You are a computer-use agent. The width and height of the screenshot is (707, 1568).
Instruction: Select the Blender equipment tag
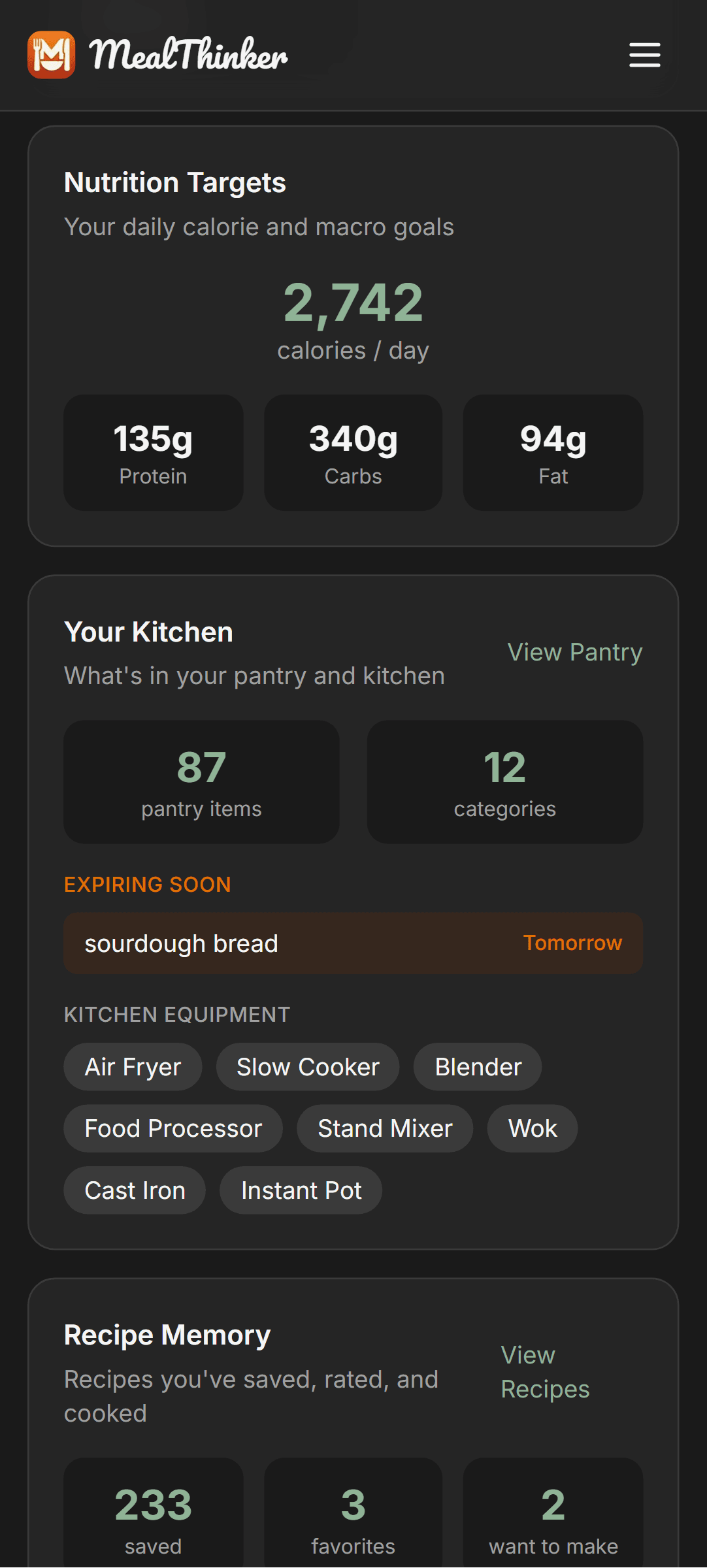476,1066
